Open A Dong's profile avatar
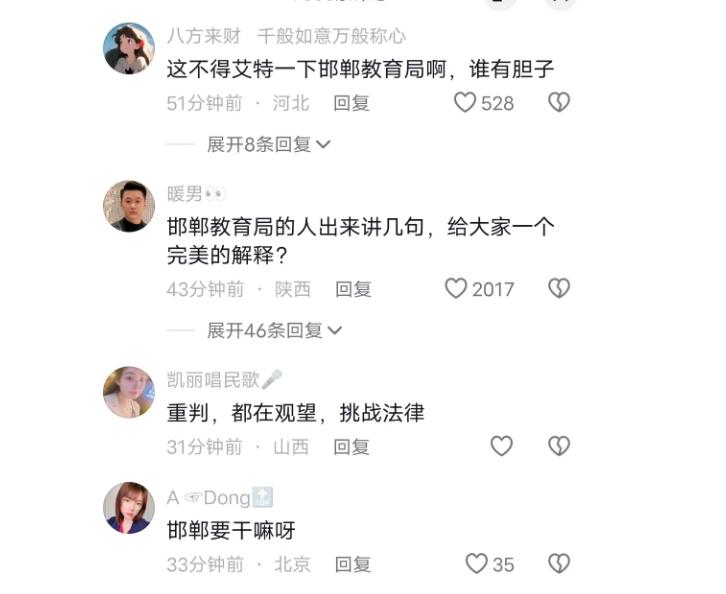The height and width of the screenshot is (594, 726). (129, 508)
